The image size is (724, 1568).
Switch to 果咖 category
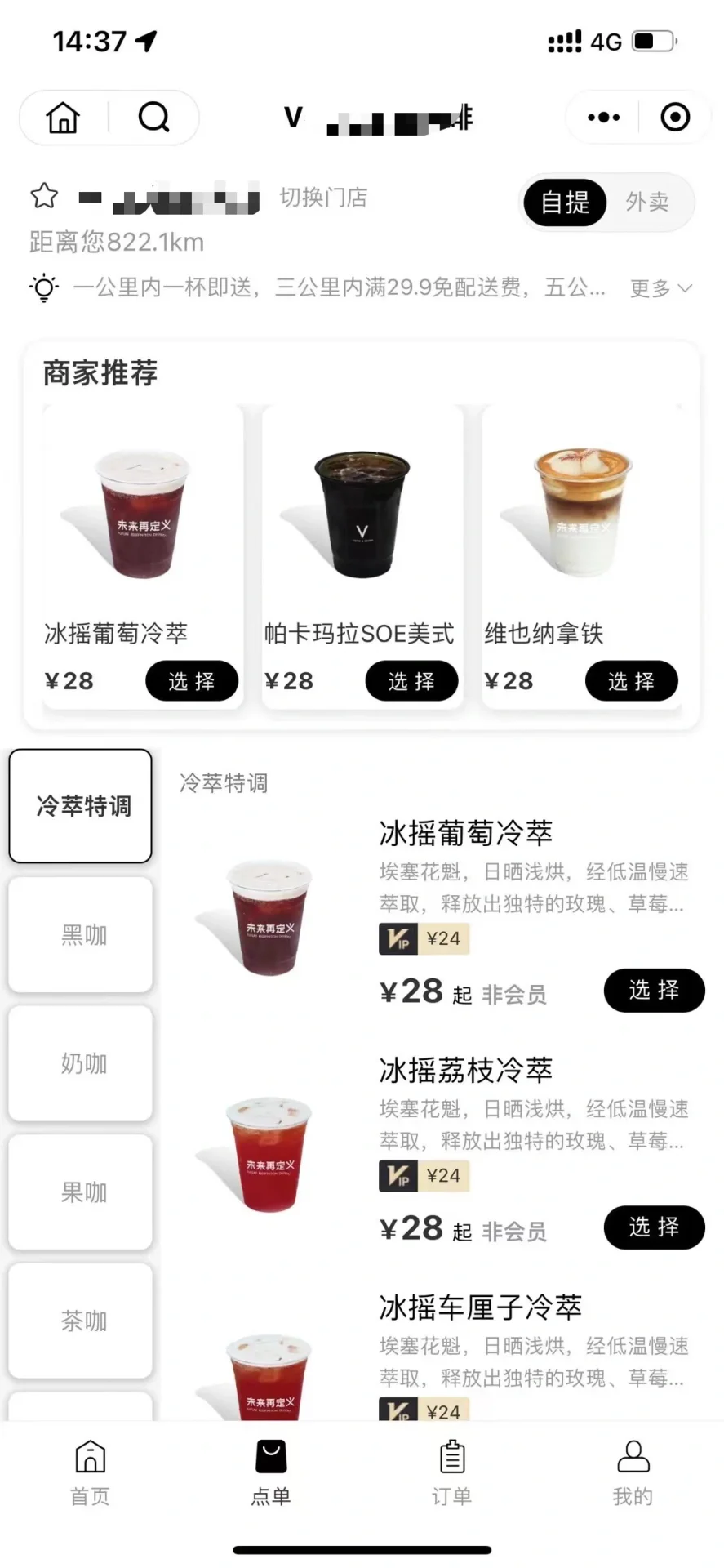(81, 1192)
